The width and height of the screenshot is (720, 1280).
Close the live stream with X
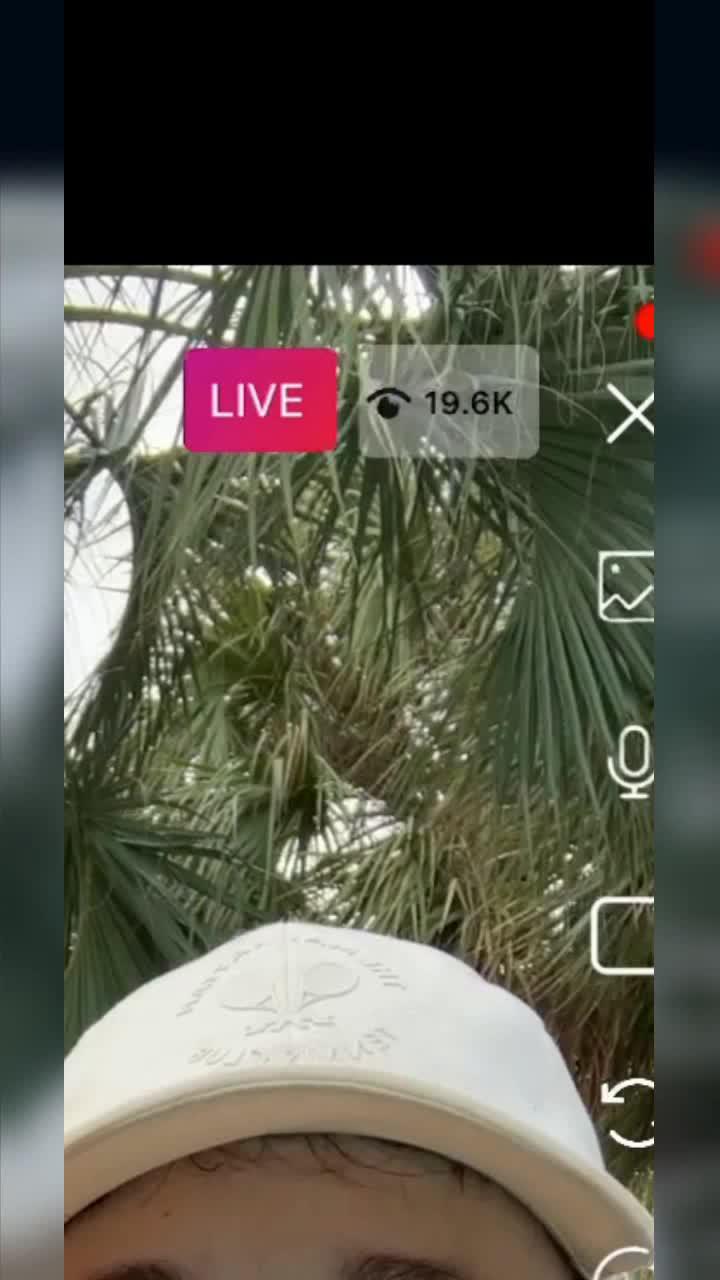630,416
